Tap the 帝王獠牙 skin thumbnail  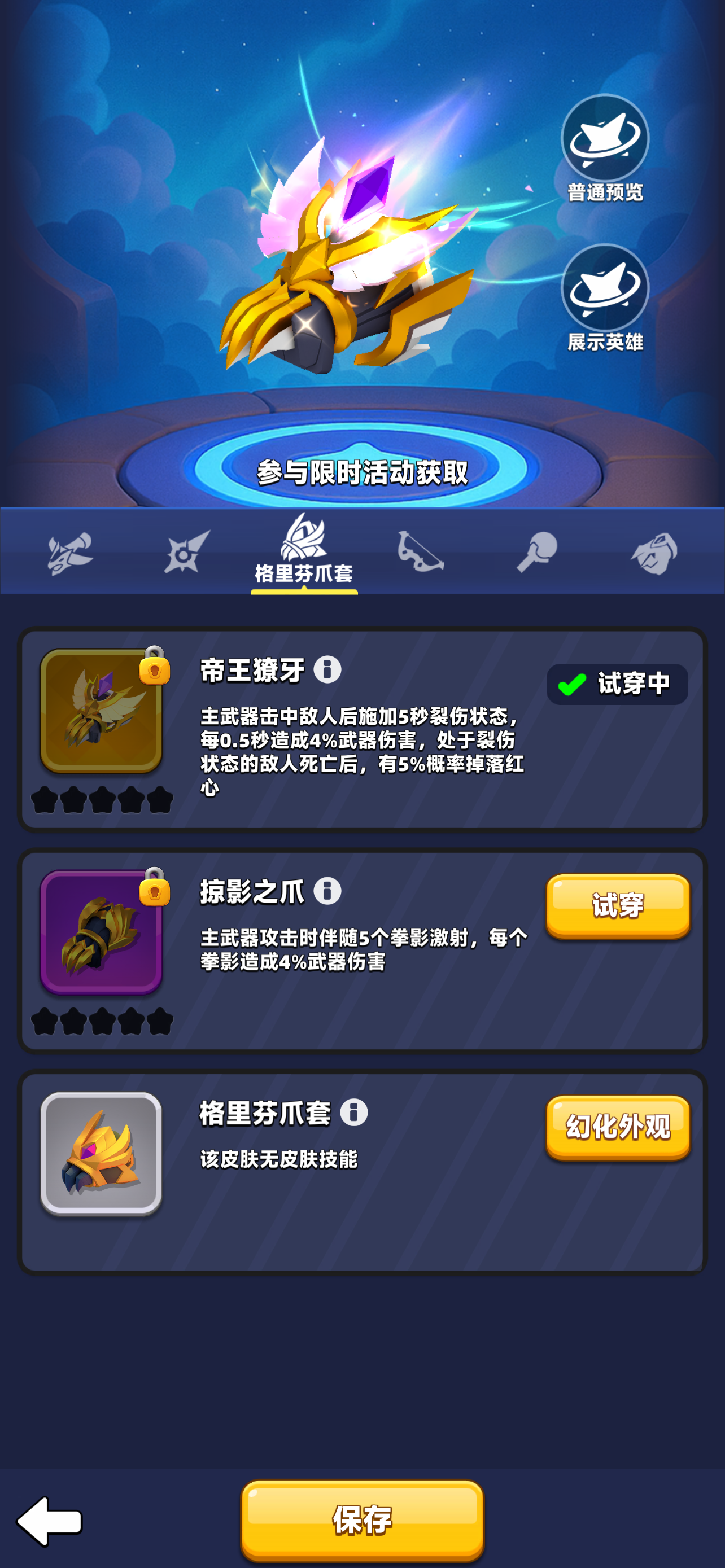coord(101,711)
